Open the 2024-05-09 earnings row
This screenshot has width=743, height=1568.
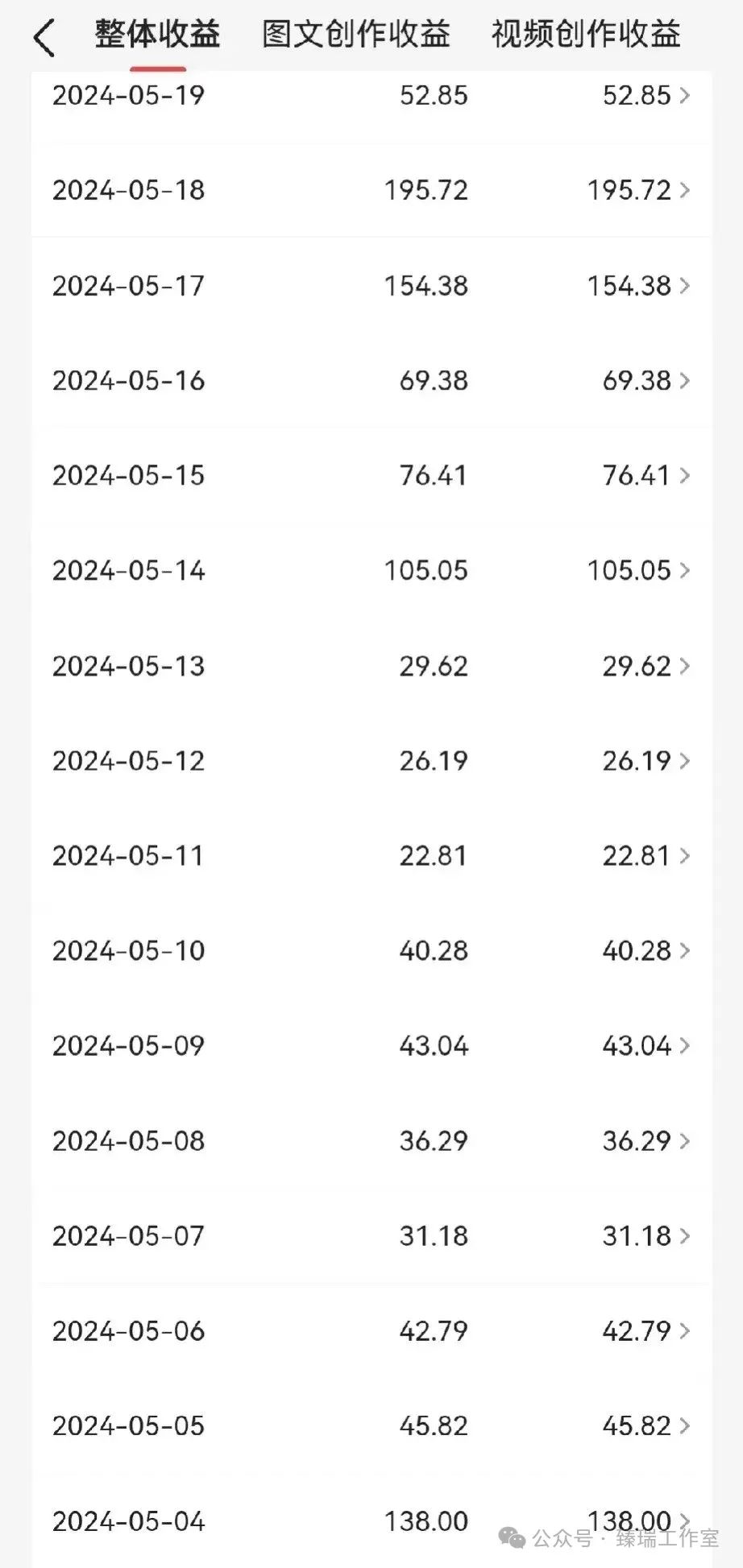click(371, 1046)
